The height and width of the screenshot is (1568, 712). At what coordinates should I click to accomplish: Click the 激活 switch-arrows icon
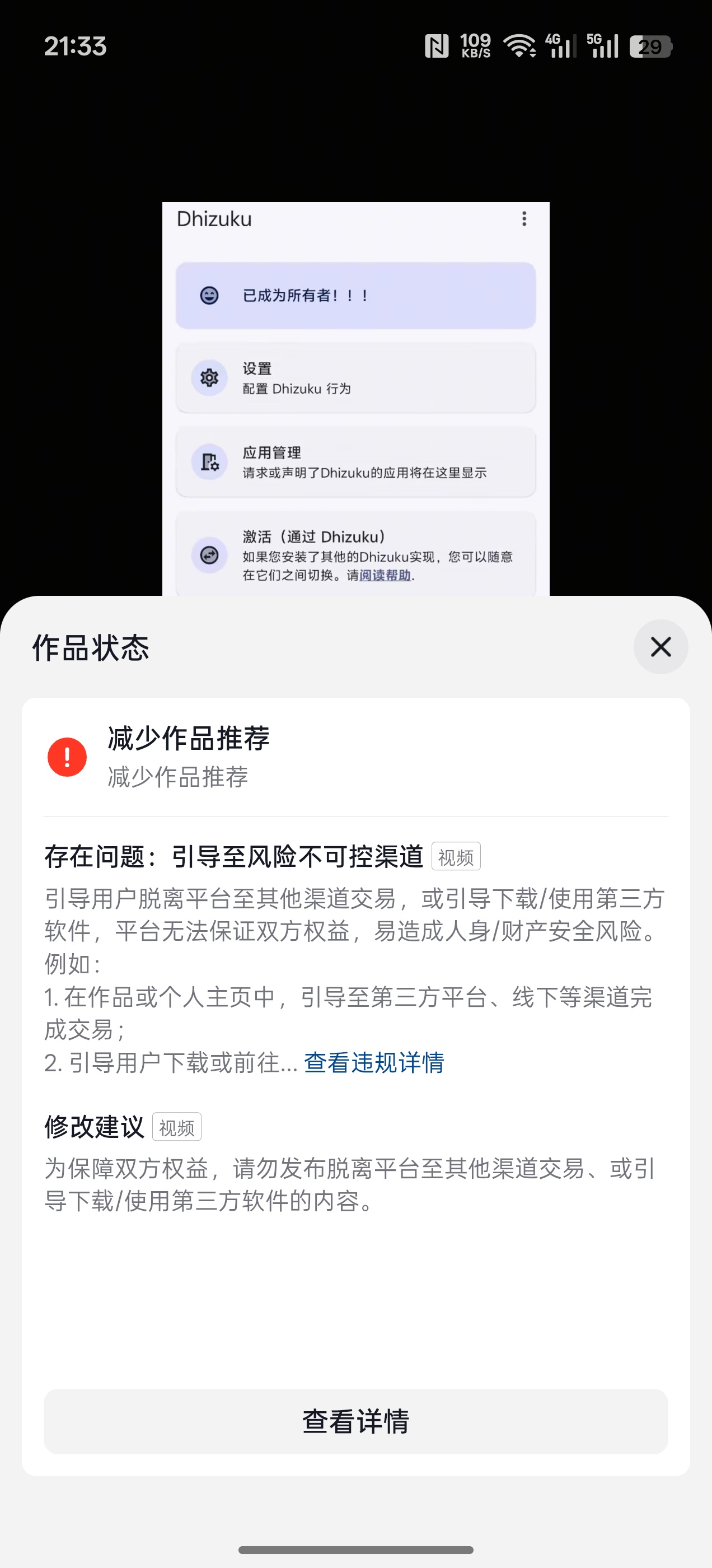click(x=208, y=555)
